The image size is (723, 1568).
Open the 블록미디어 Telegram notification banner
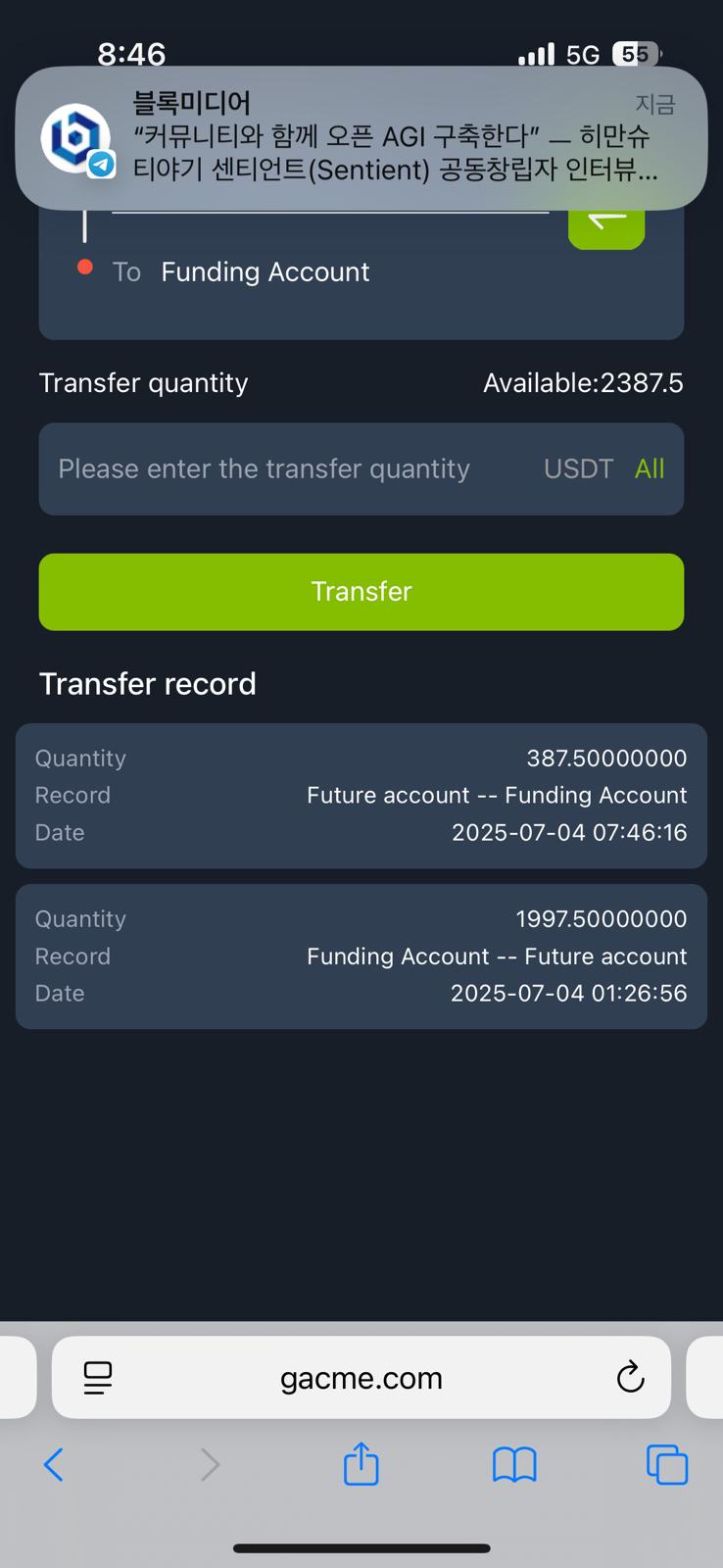[361, 138]
